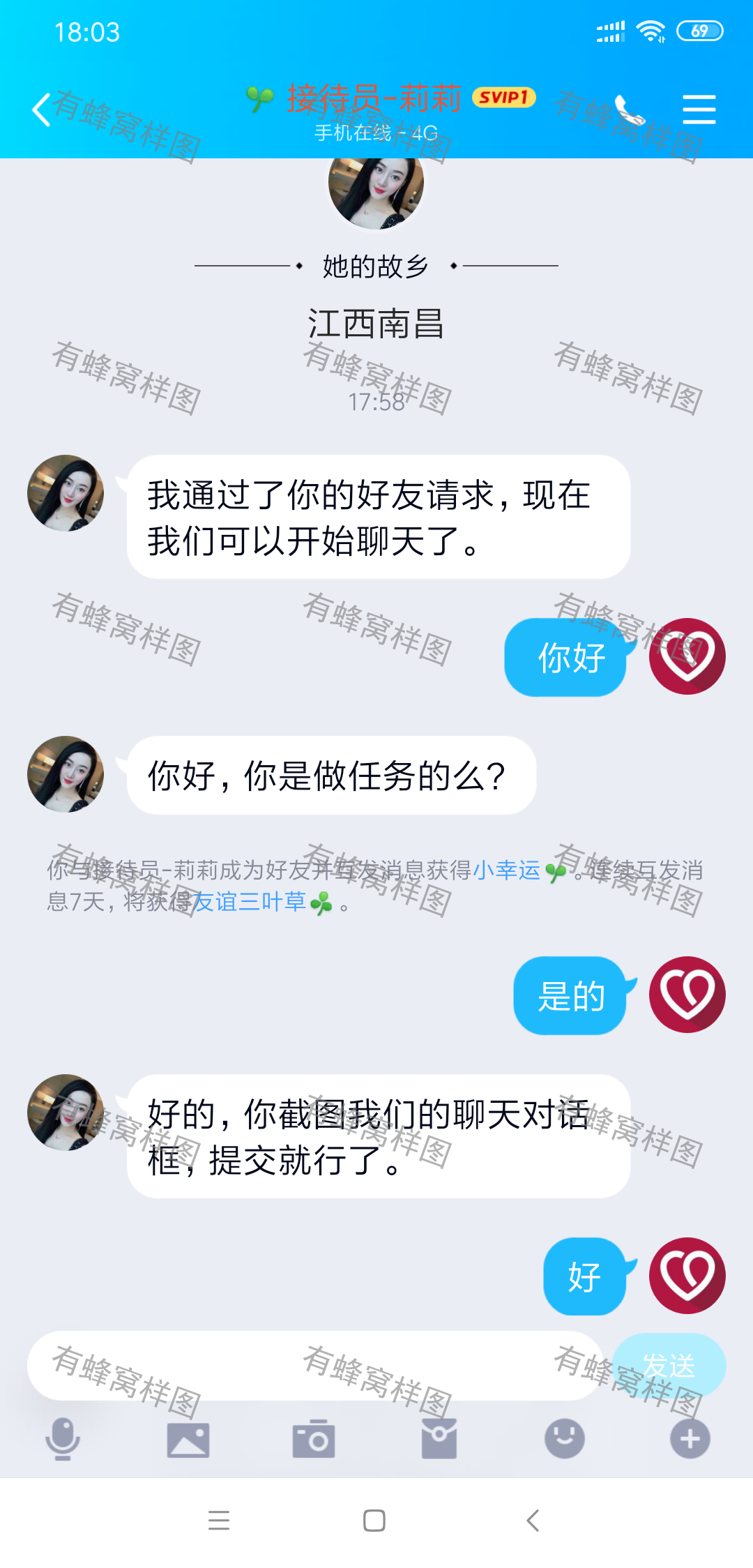Open recent apps from navigation bar
The width and height of the screenshot is (753, 1568).
click(x=219, y=1521)
